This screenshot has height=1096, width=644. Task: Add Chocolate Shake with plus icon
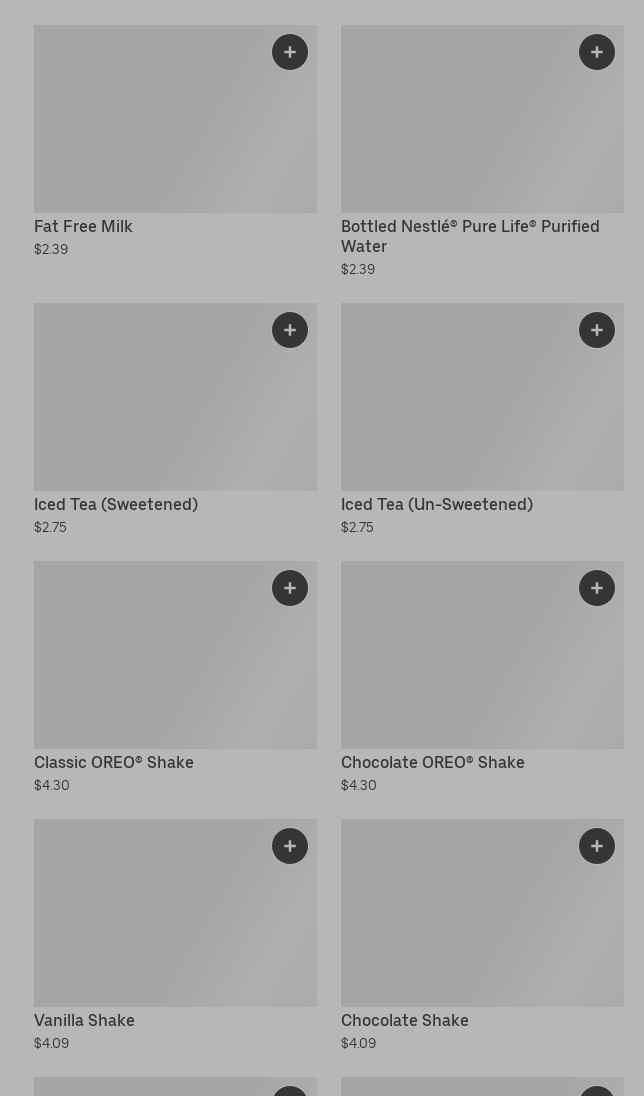click(x=597, y=846)
